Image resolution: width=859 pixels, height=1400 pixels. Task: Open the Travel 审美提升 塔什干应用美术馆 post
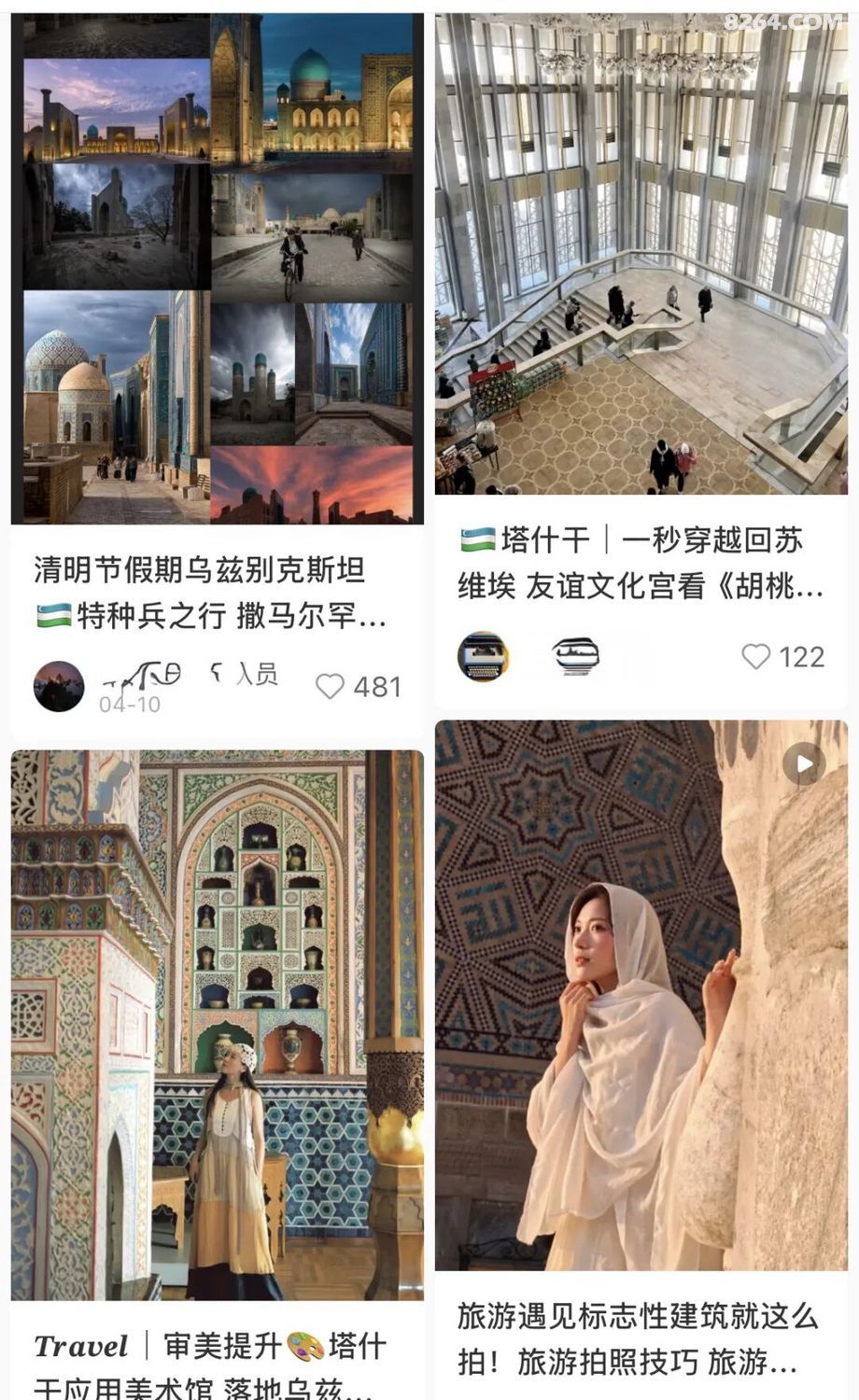pos(217,1025)
